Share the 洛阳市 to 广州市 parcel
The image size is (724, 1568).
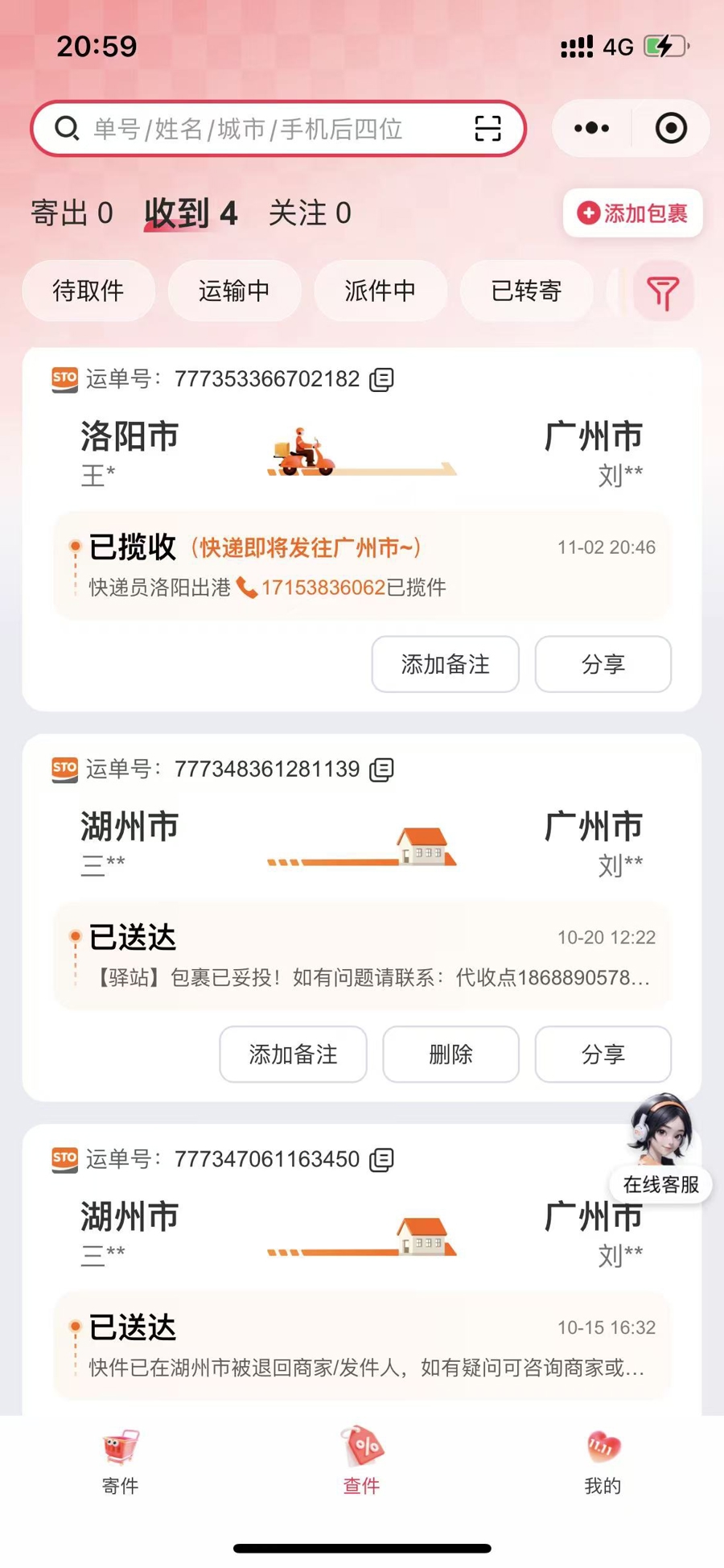click(603, 664)
